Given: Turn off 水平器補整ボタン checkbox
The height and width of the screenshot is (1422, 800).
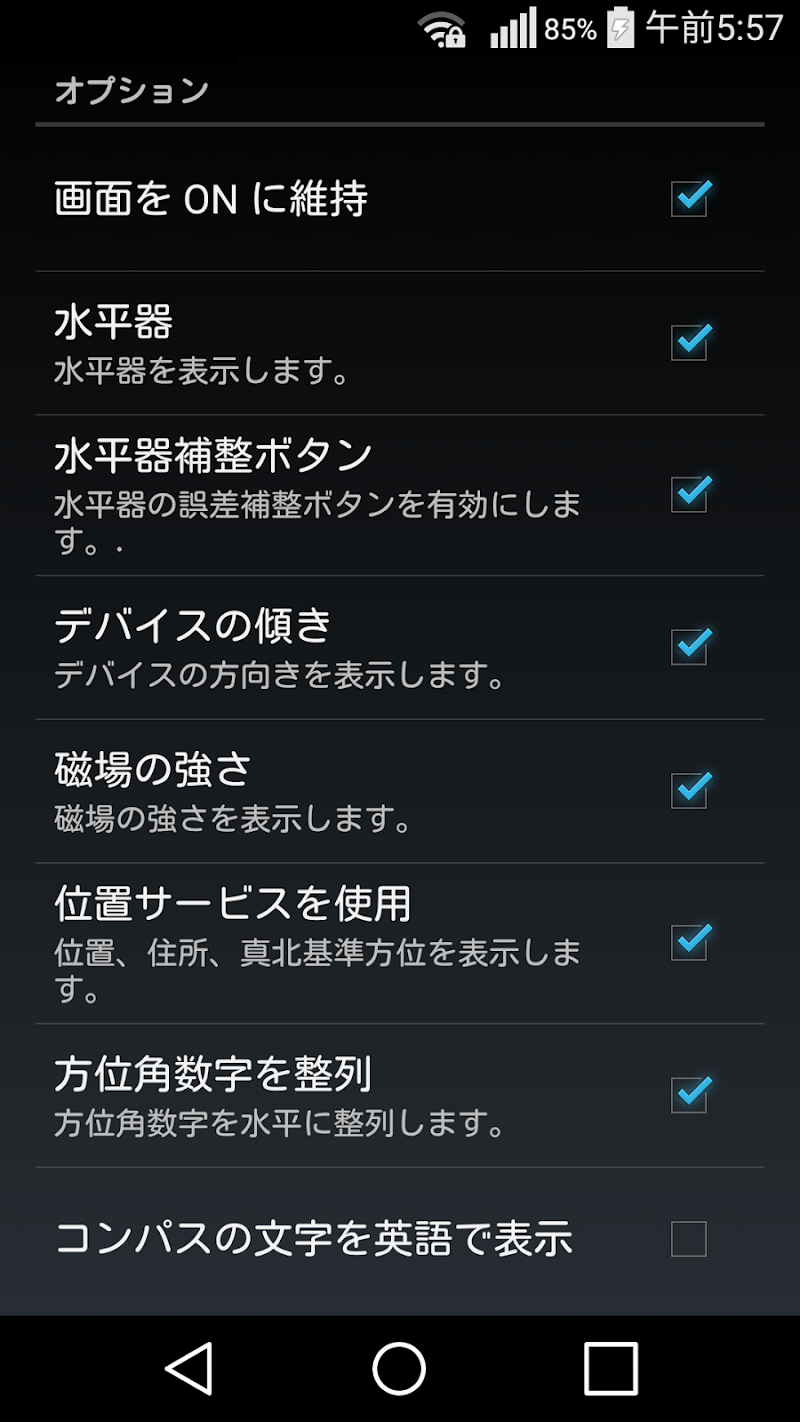Looking at the screenshot, I should (x=689, y=494).
